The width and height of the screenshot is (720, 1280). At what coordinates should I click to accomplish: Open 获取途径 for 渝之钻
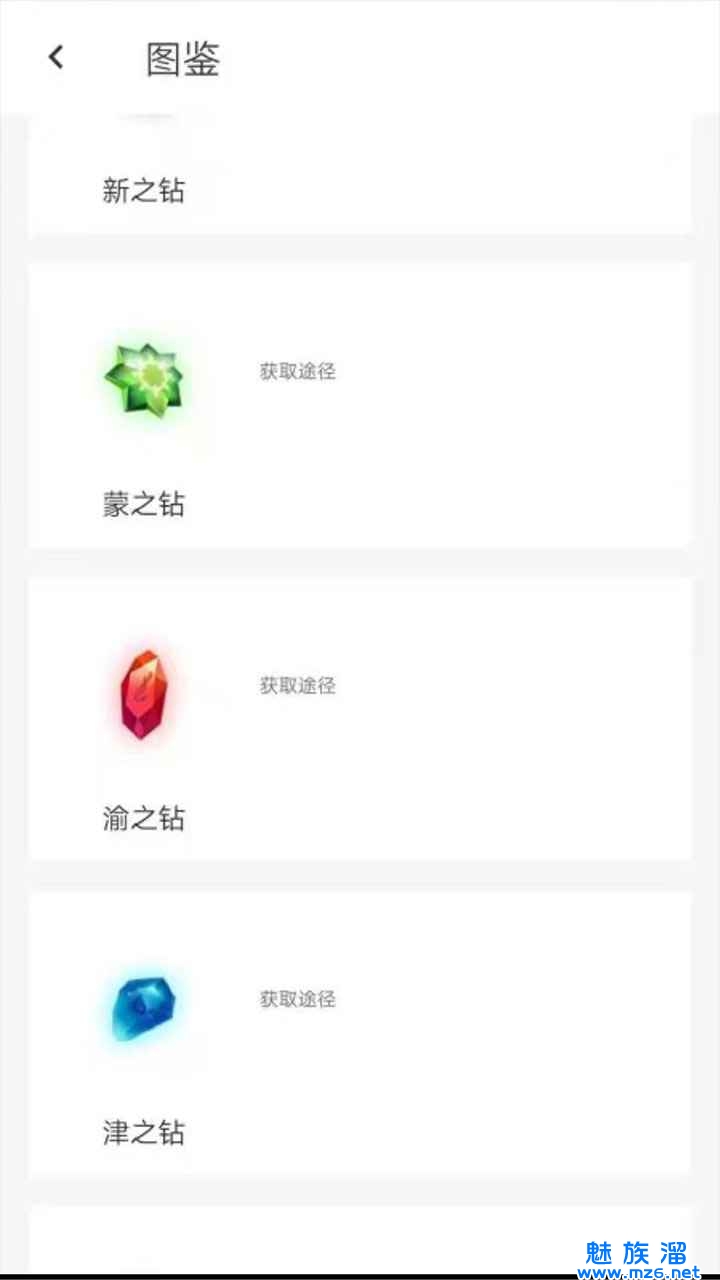297,686
